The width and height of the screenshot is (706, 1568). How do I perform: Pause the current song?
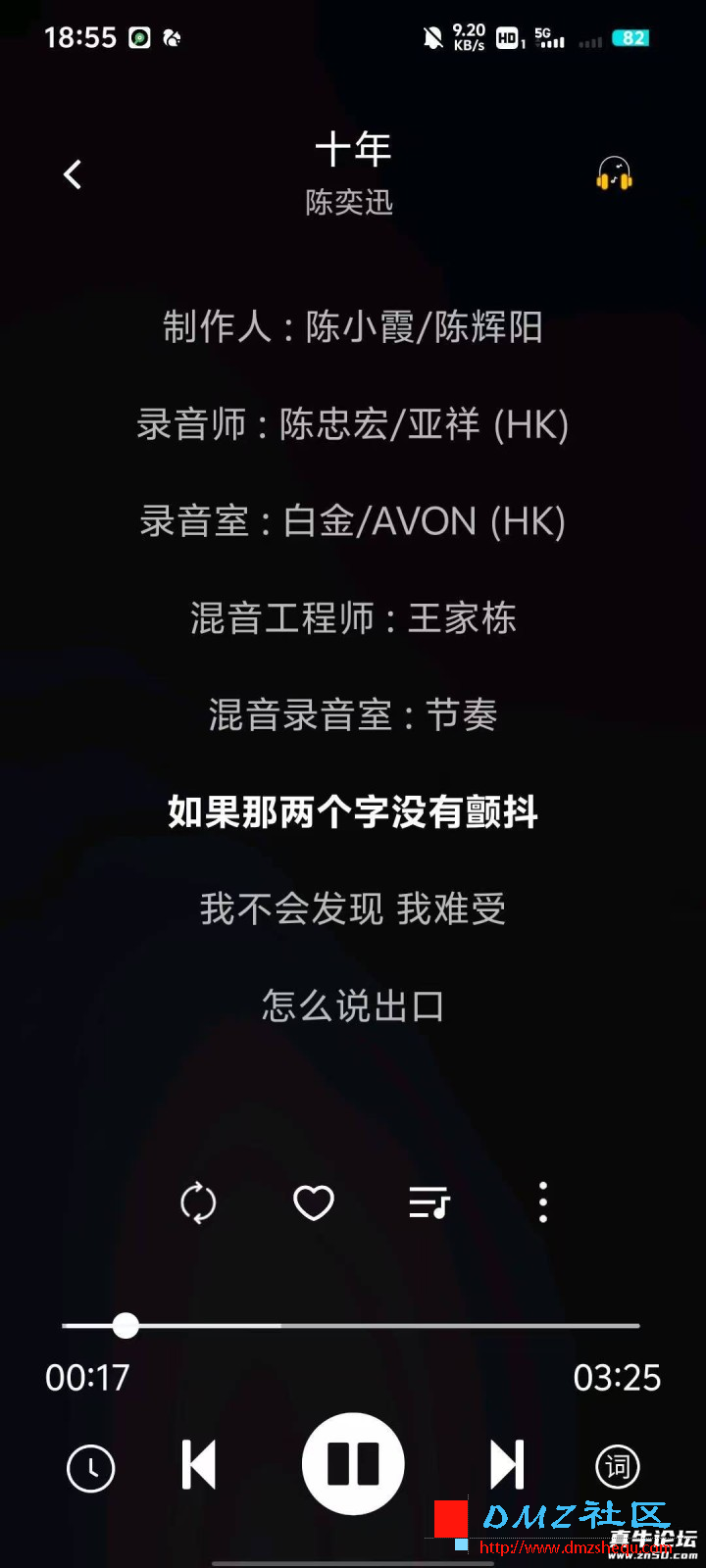click(x=353, y=1464)
